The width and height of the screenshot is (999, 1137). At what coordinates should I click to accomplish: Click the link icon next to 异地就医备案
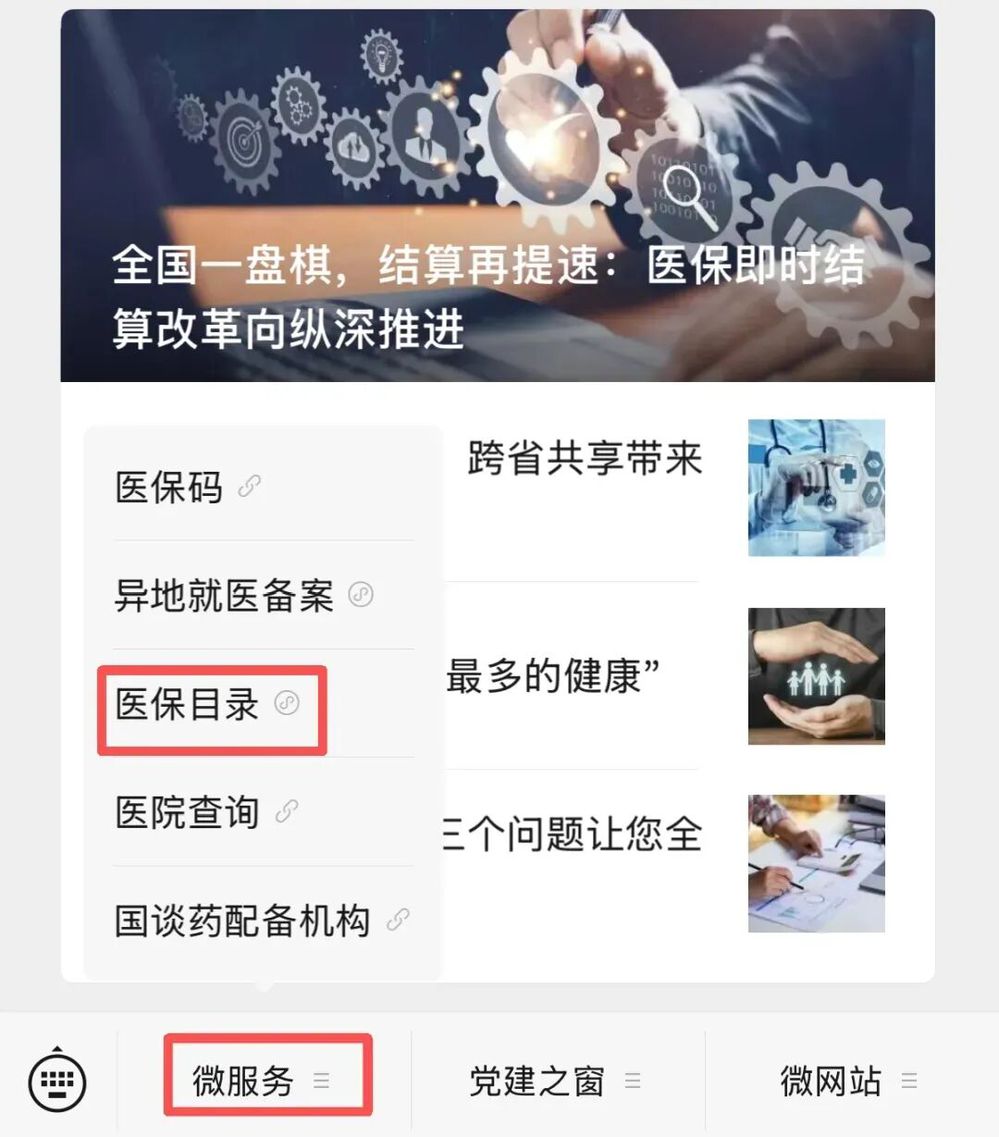tap(361, 593)
